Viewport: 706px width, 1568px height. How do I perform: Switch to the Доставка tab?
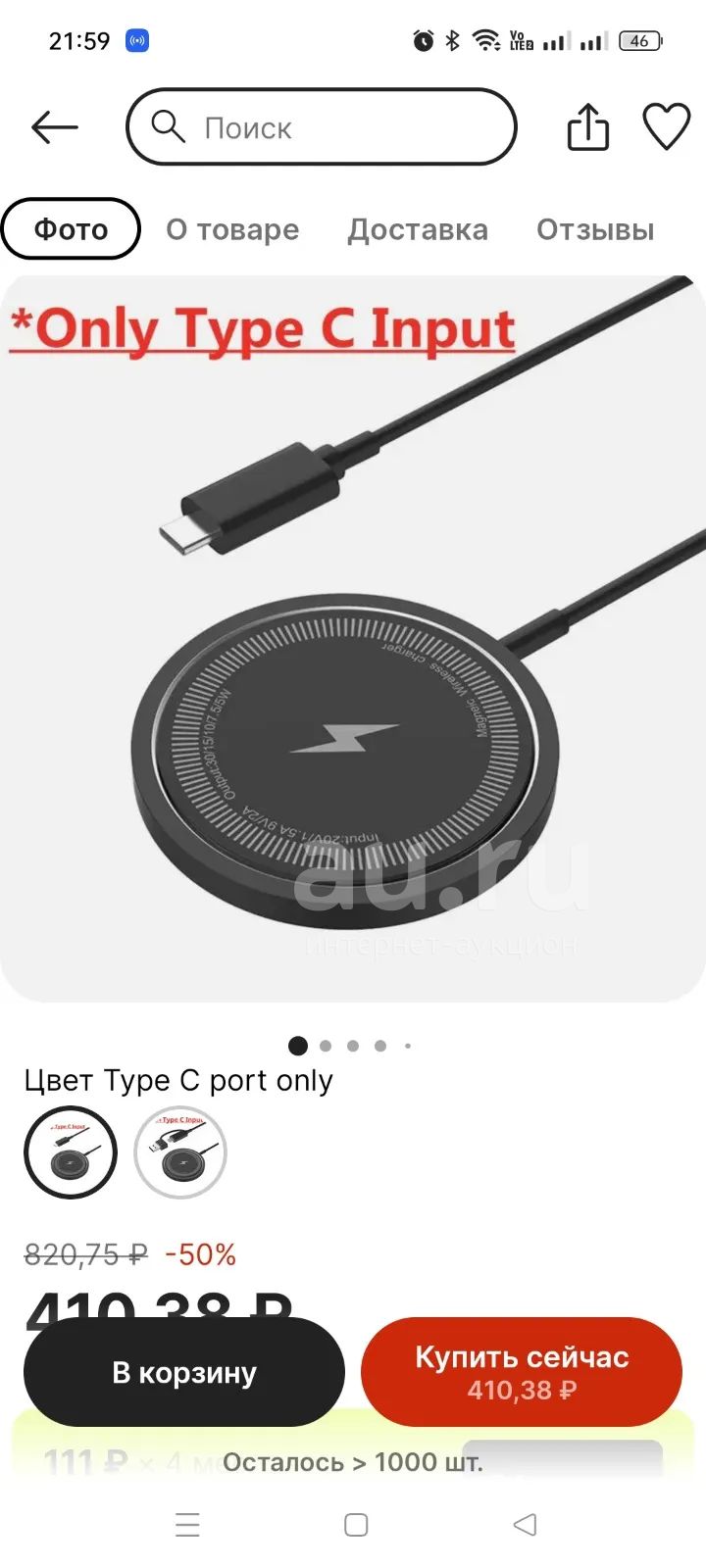[418, 229]
